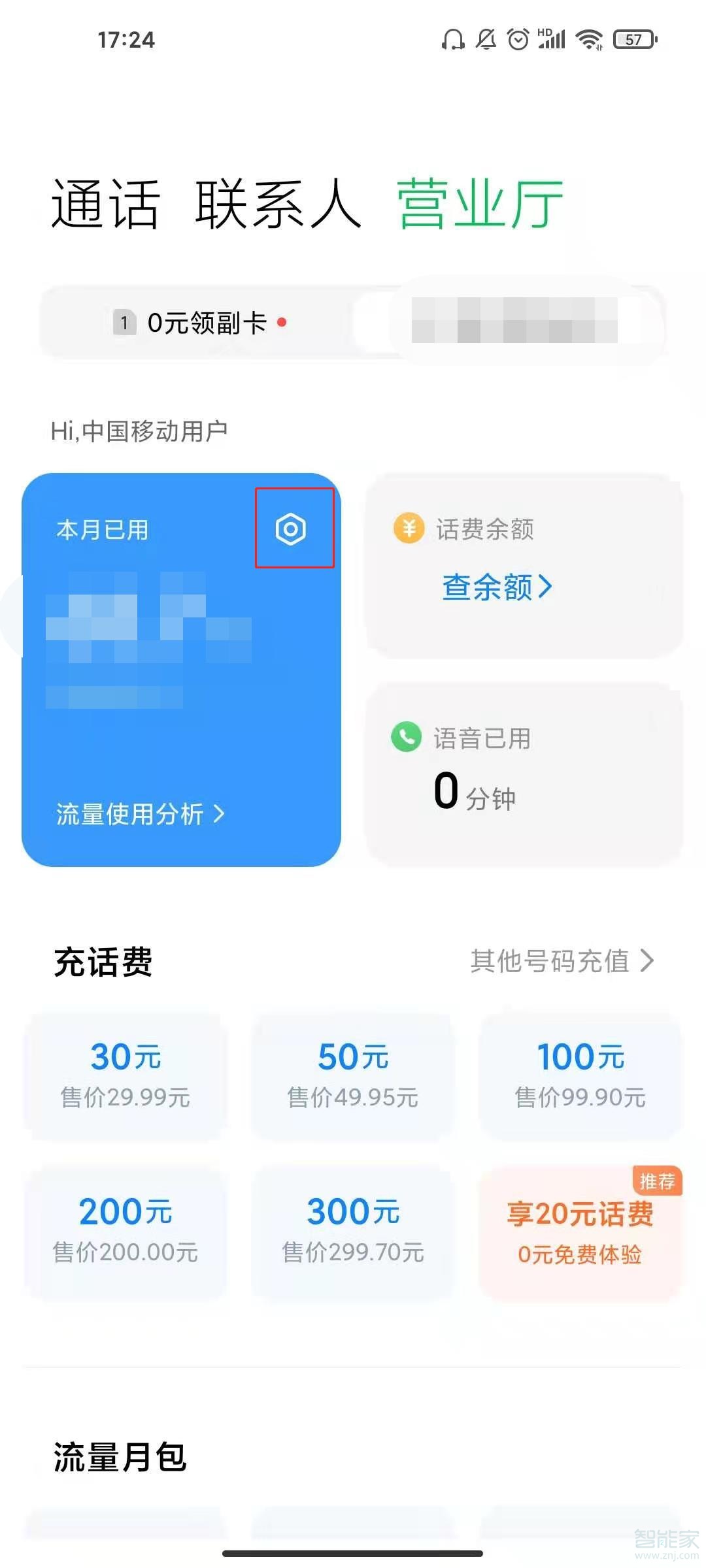
Task: Open the settings icon on data card
Action: click(x=291, y=529)
